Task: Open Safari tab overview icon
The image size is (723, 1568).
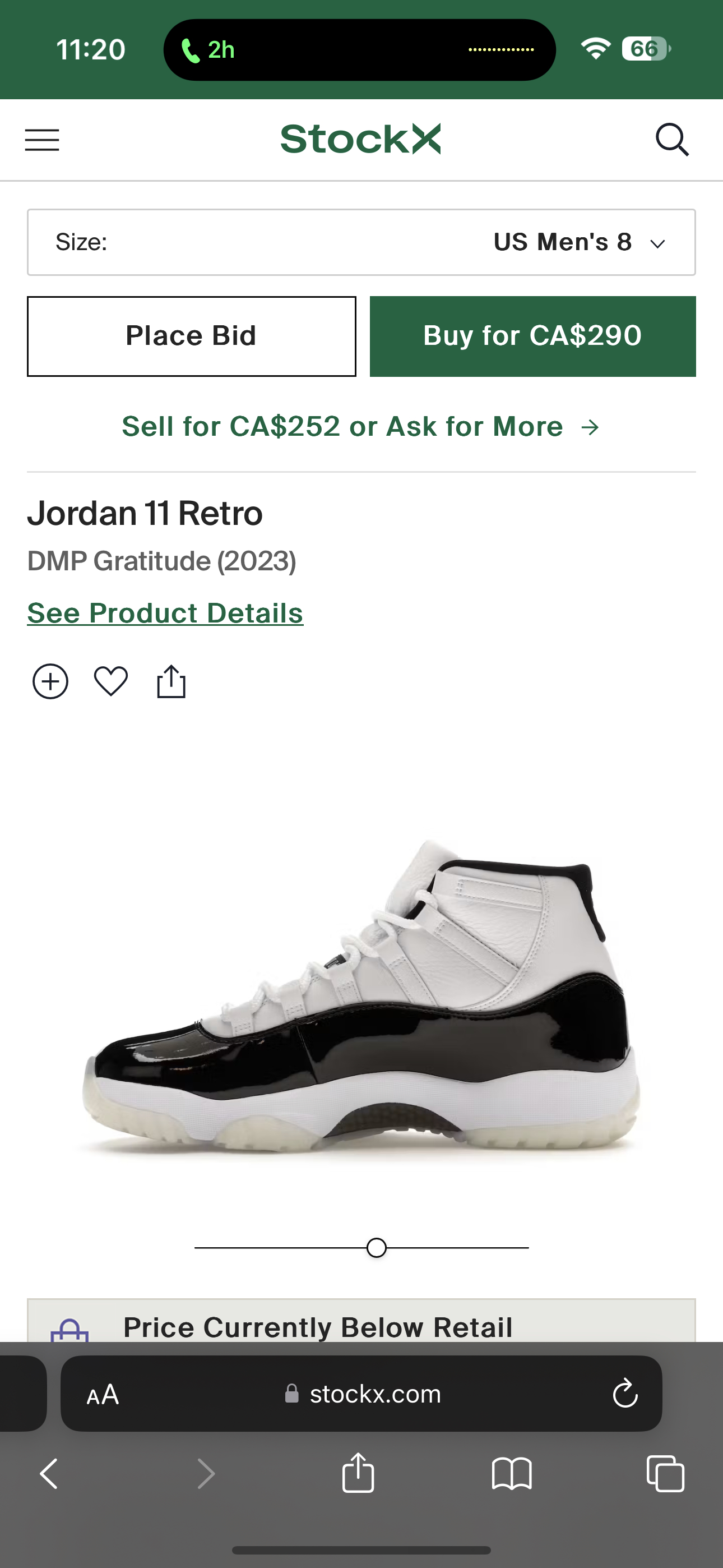Action: (665, 1473)
